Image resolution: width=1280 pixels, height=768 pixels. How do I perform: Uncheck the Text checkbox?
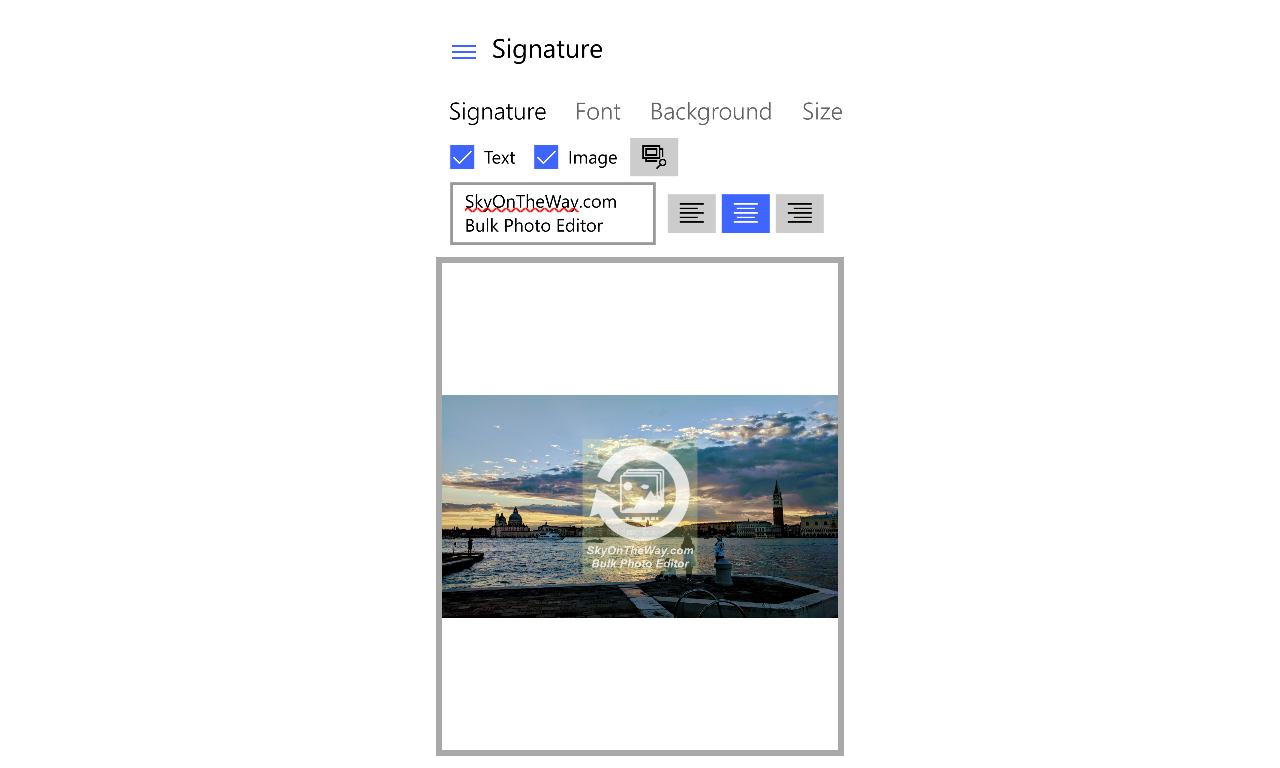pos(462,157)
